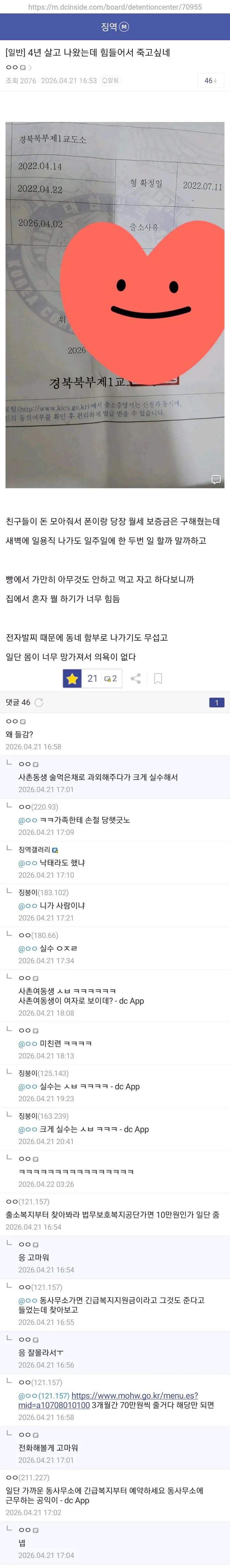Recommend this post with the star
This screenshot has width=230, height=1568.
pos(73,678)
